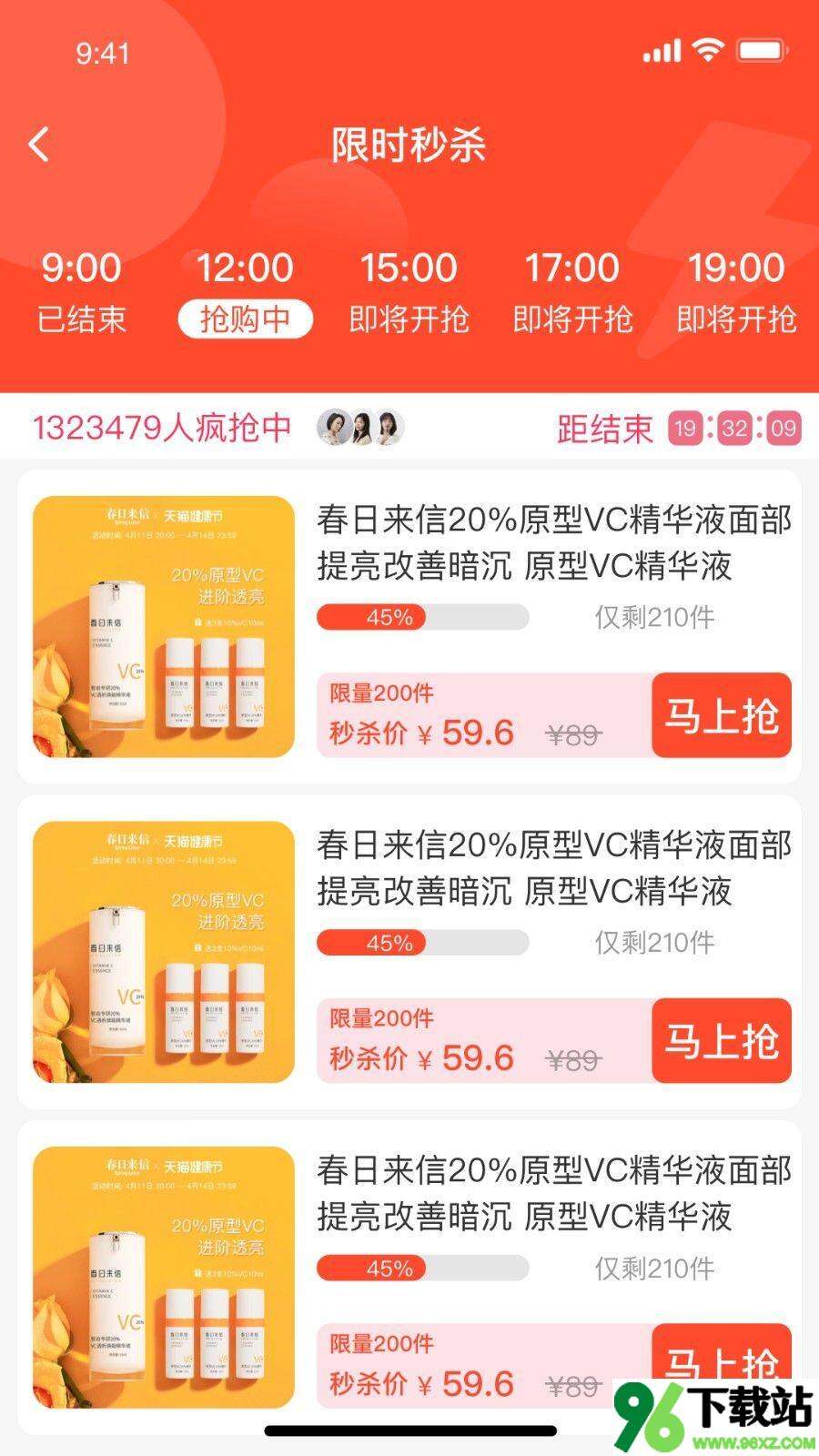
Task: Tap 马上抢 on the first product card
Action: point(721,715)
